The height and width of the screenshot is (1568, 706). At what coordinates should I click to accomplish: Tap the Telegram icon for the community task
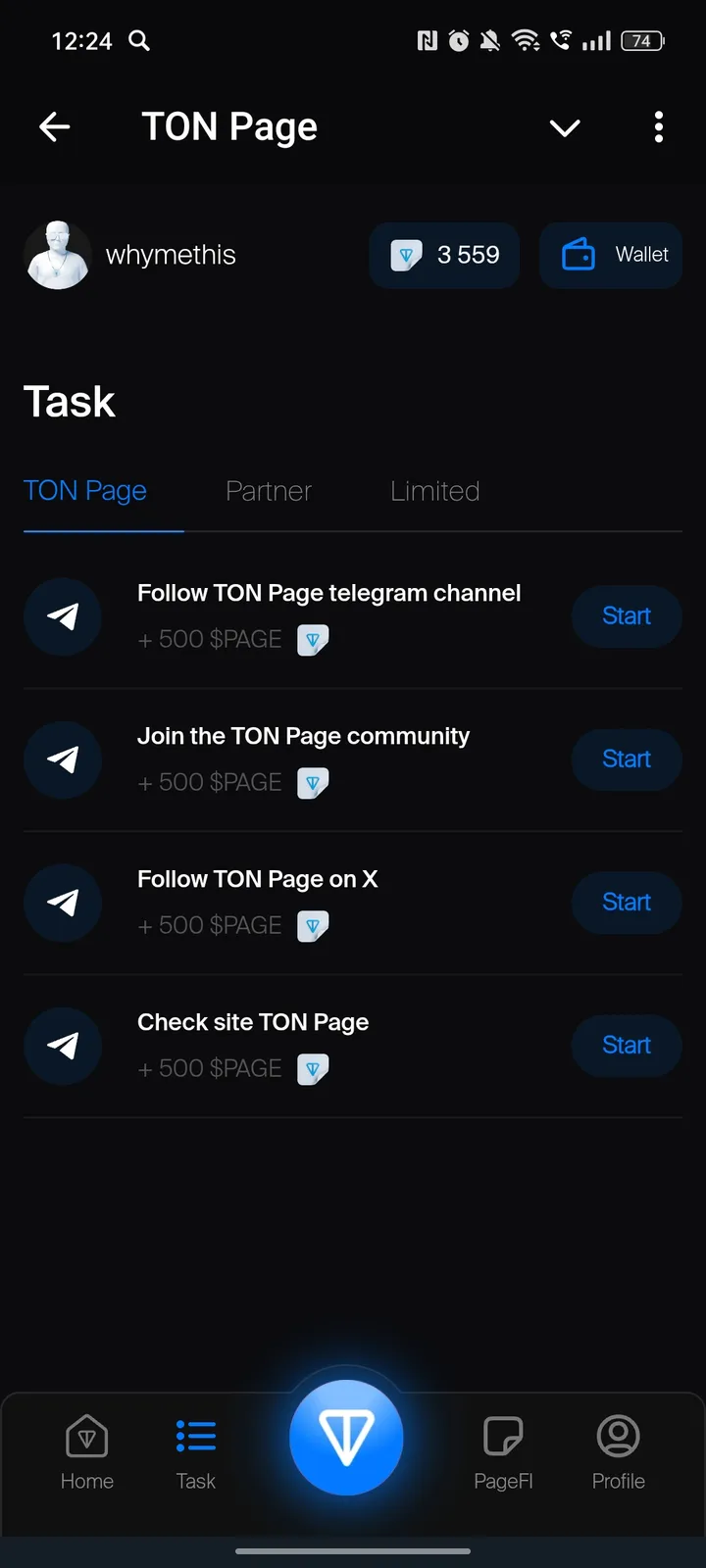(63, 759)
